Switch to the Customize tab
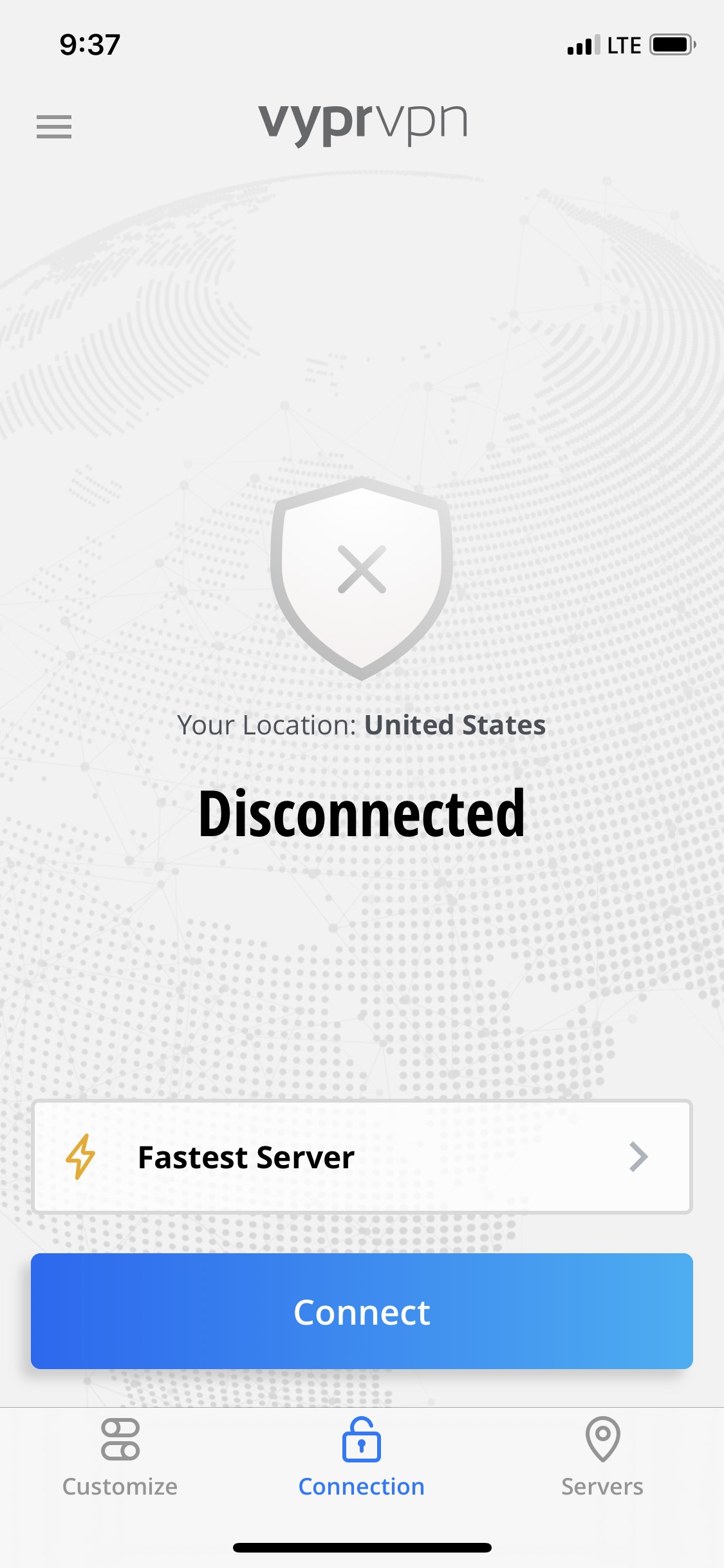 [120, 1458]
